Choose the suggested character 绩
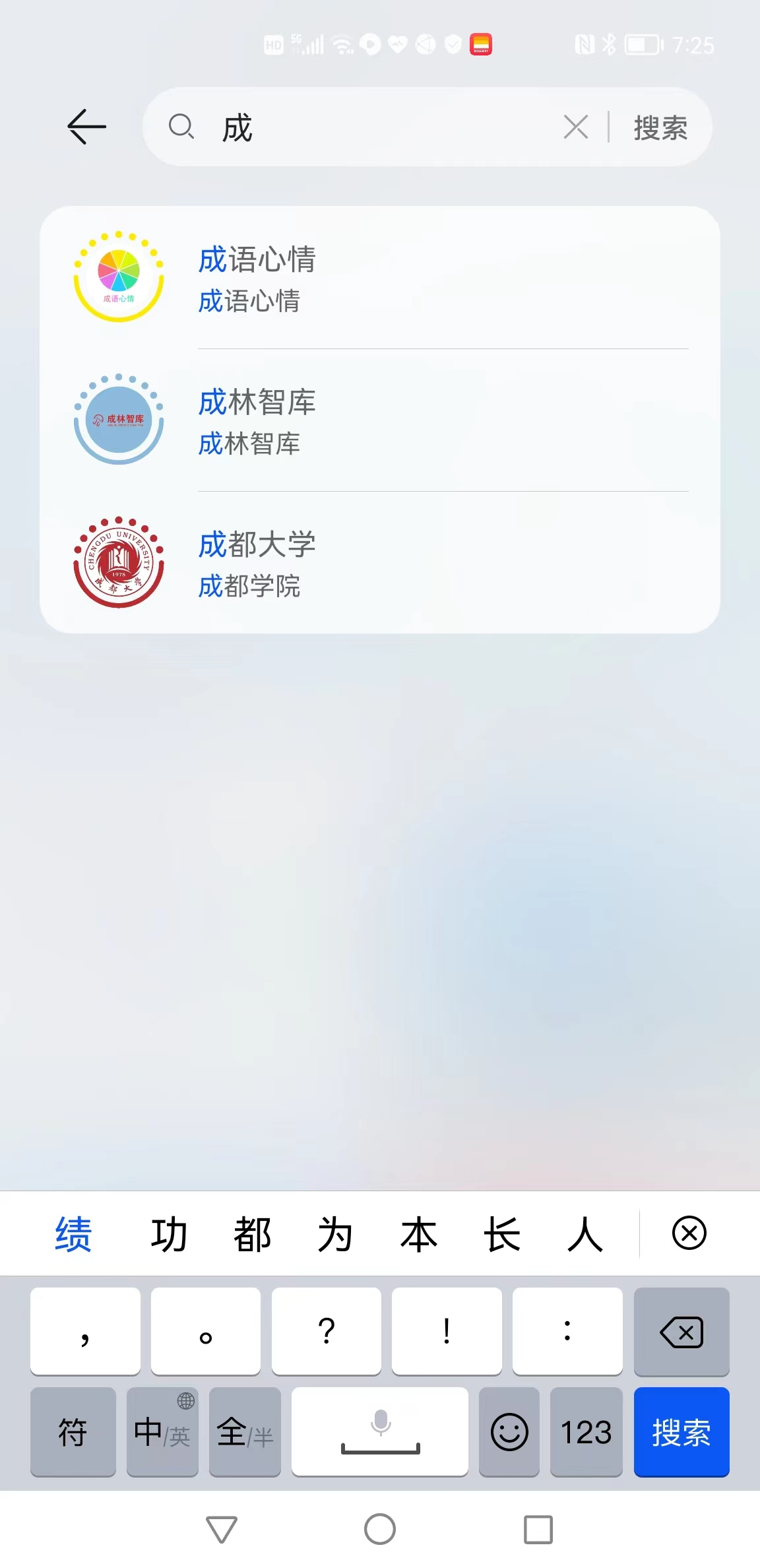Viewport: 760px width, 1568px height. coord(73,1234)
